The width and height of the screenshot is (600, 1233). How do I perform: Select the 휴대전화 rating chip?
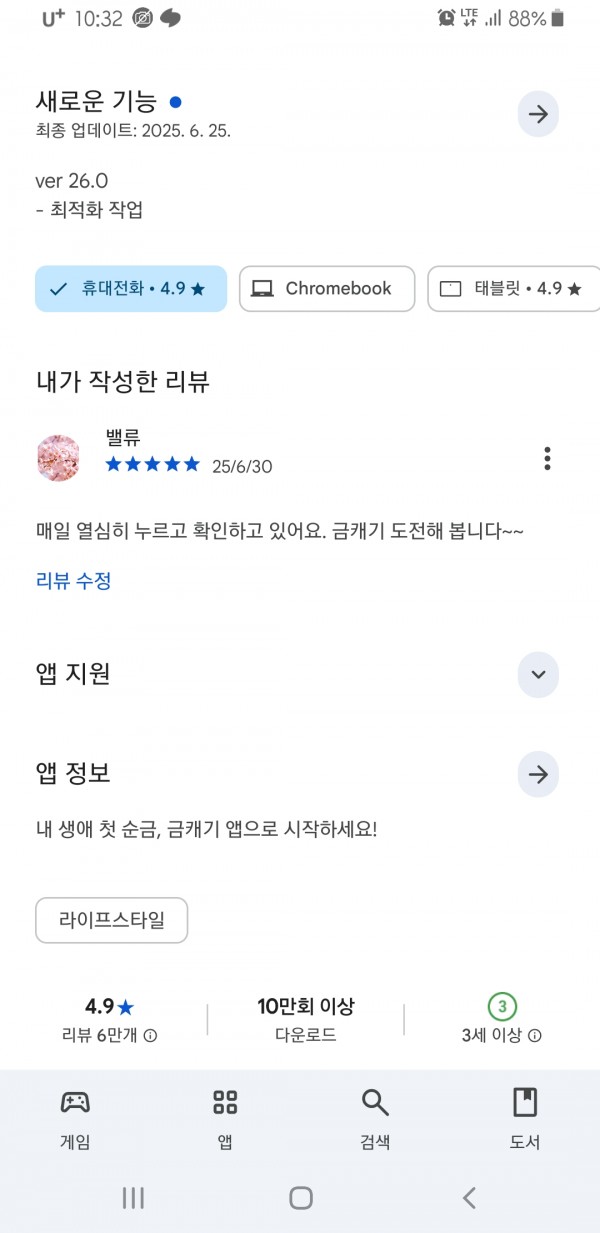(131, 289)
